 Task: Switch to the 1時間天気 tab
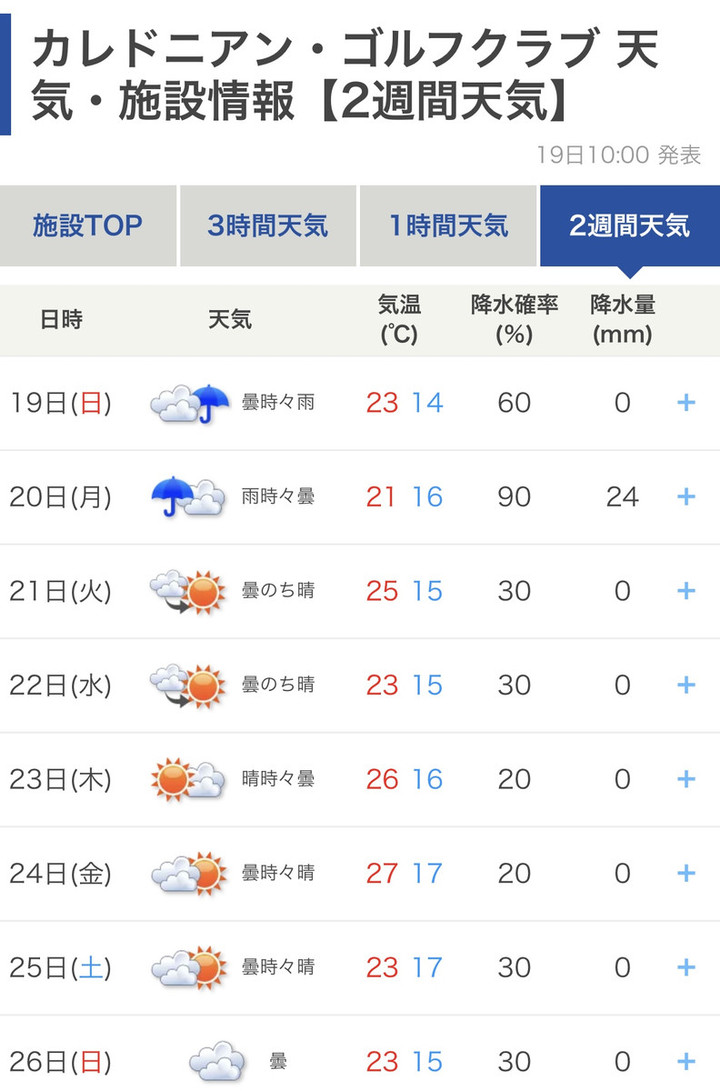click(x=448, y=226)
